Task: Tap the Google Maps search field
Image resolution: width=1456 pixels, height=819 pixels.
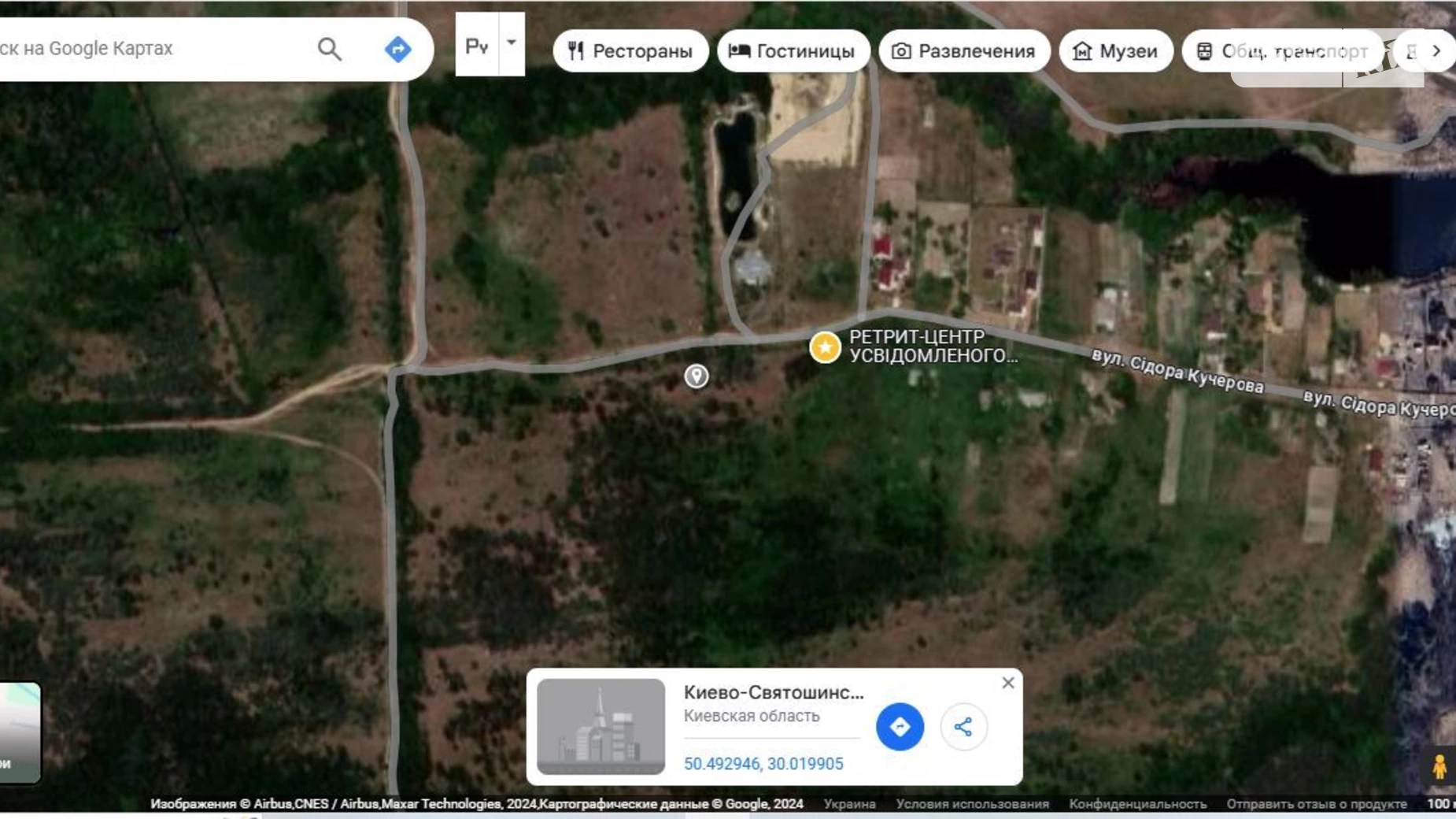Action: 150,49
